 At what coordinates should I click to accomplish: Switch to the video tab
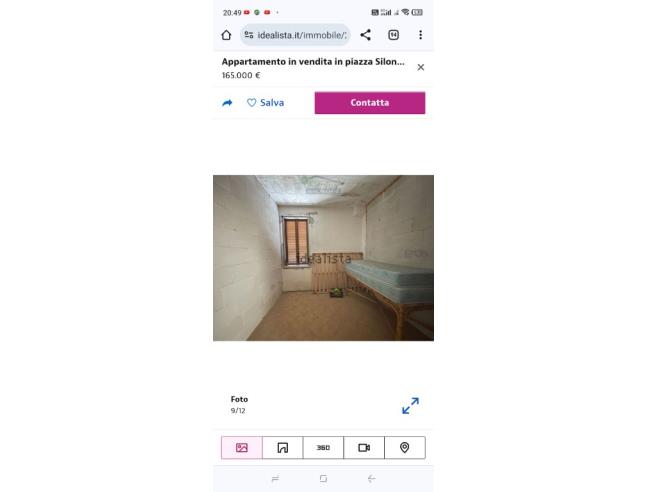tap(364, 447)
